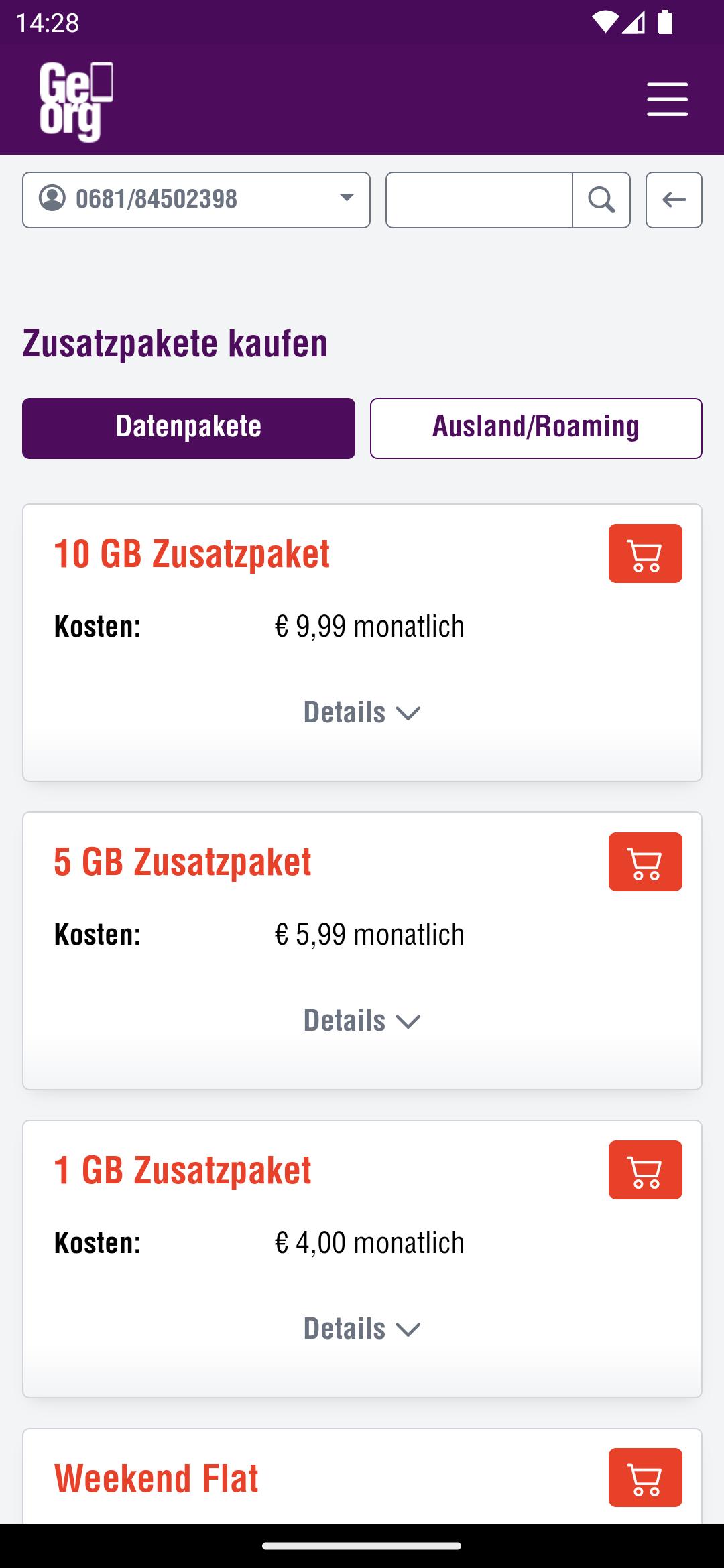Tap the magnifier search button
Screen dimensions: 724x1568
[601, 200]
